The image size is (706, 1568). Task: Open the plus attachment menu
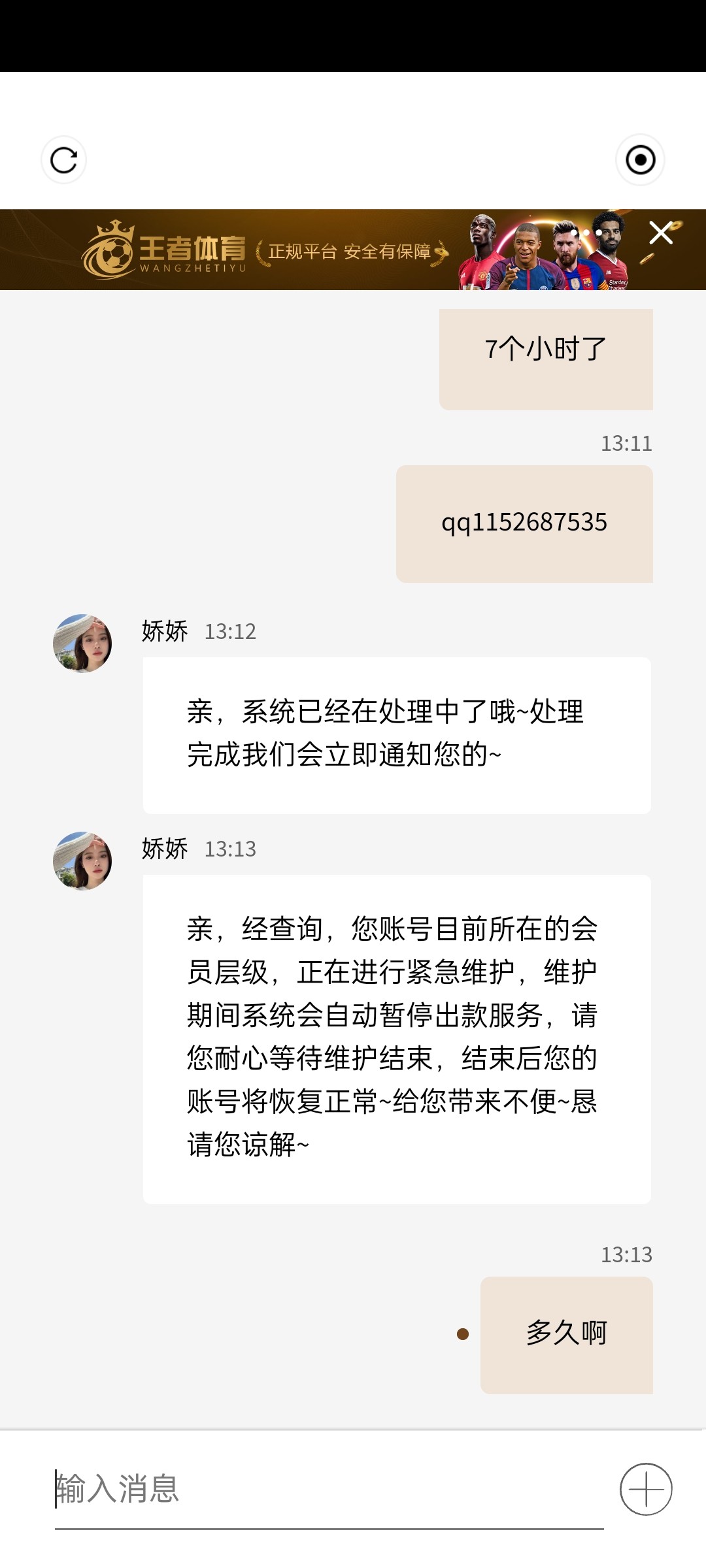(x=646, y=1489)
